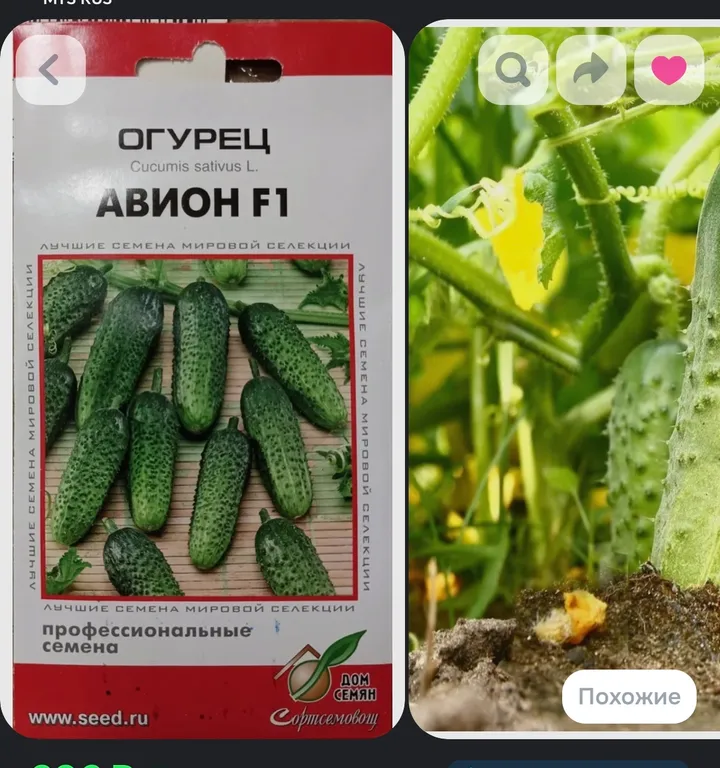Share this product

pyautogui.click(x=591, y=69)
